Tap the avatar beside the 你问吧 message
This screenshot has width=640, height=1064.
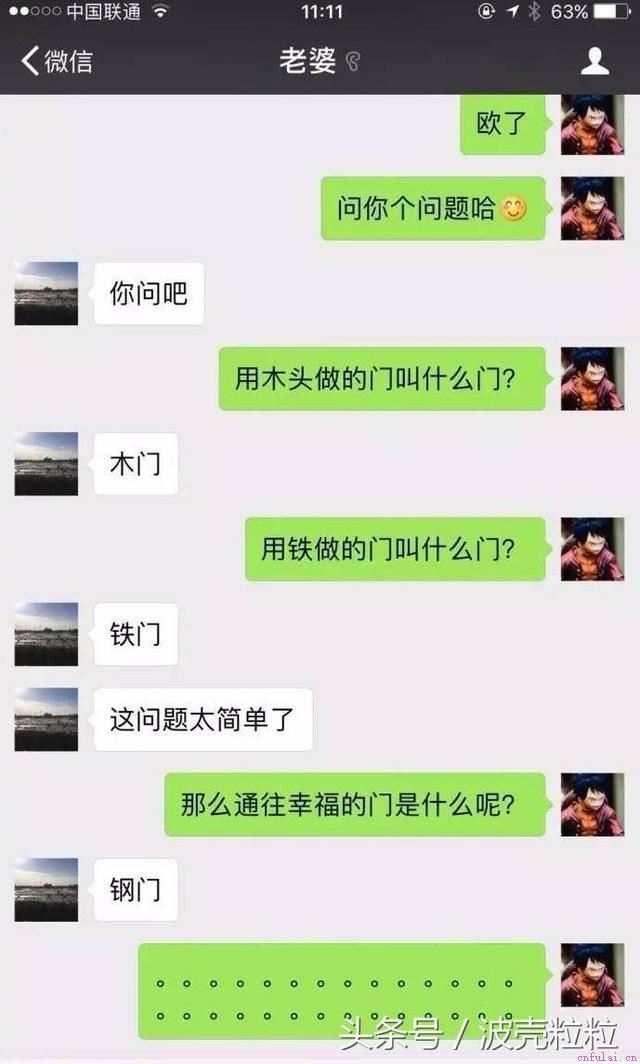pyautogui.click(x=46, y=293)
